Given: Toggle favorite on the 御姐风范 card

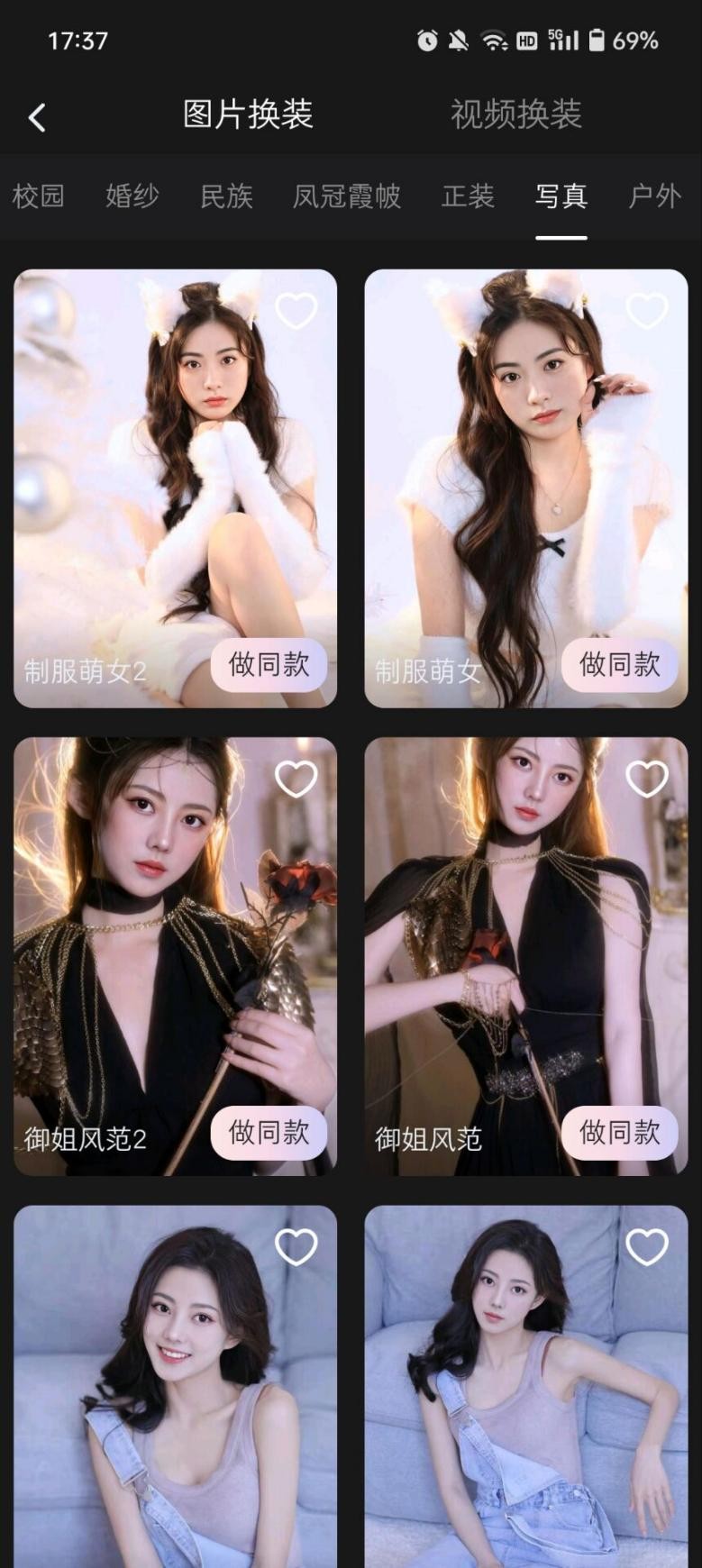Looking at the screenshot, I should pos(646,779).
